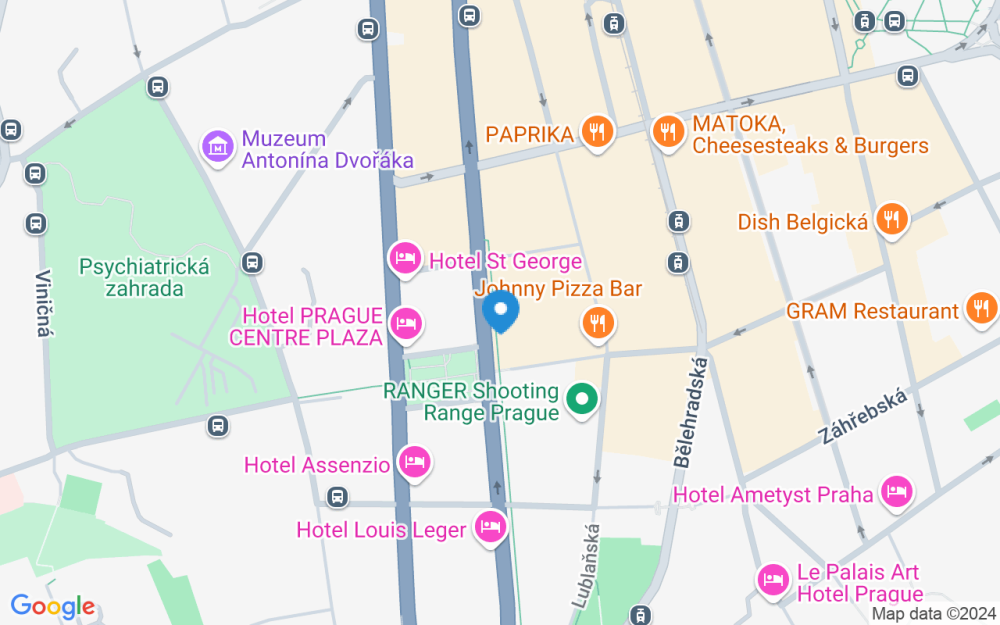
Task: Open the GRAM Restaurant marker
Action: click(982, 309)
